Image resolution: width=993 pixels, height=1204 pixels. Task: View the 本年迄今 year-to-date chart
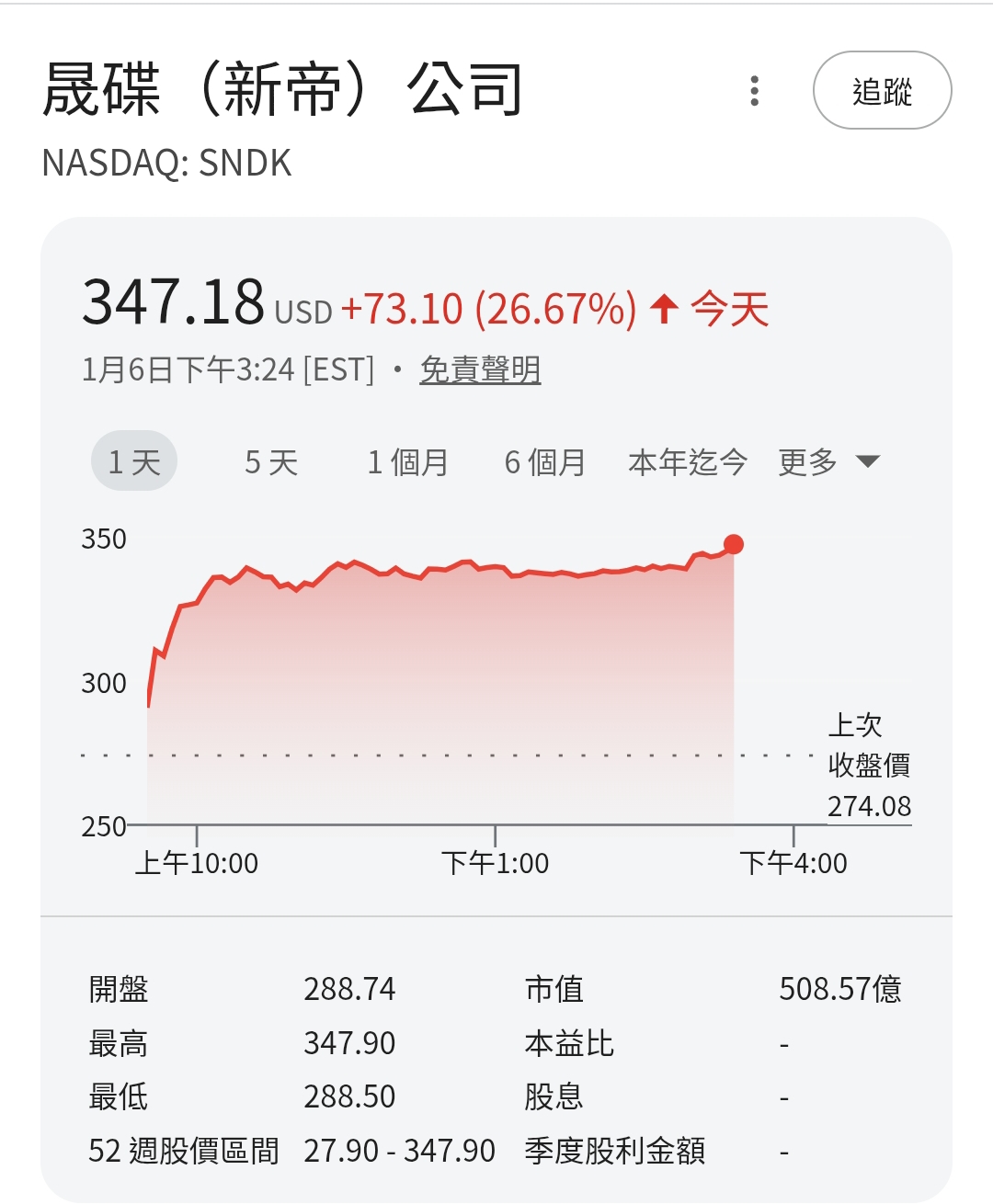tap(687, 461)
